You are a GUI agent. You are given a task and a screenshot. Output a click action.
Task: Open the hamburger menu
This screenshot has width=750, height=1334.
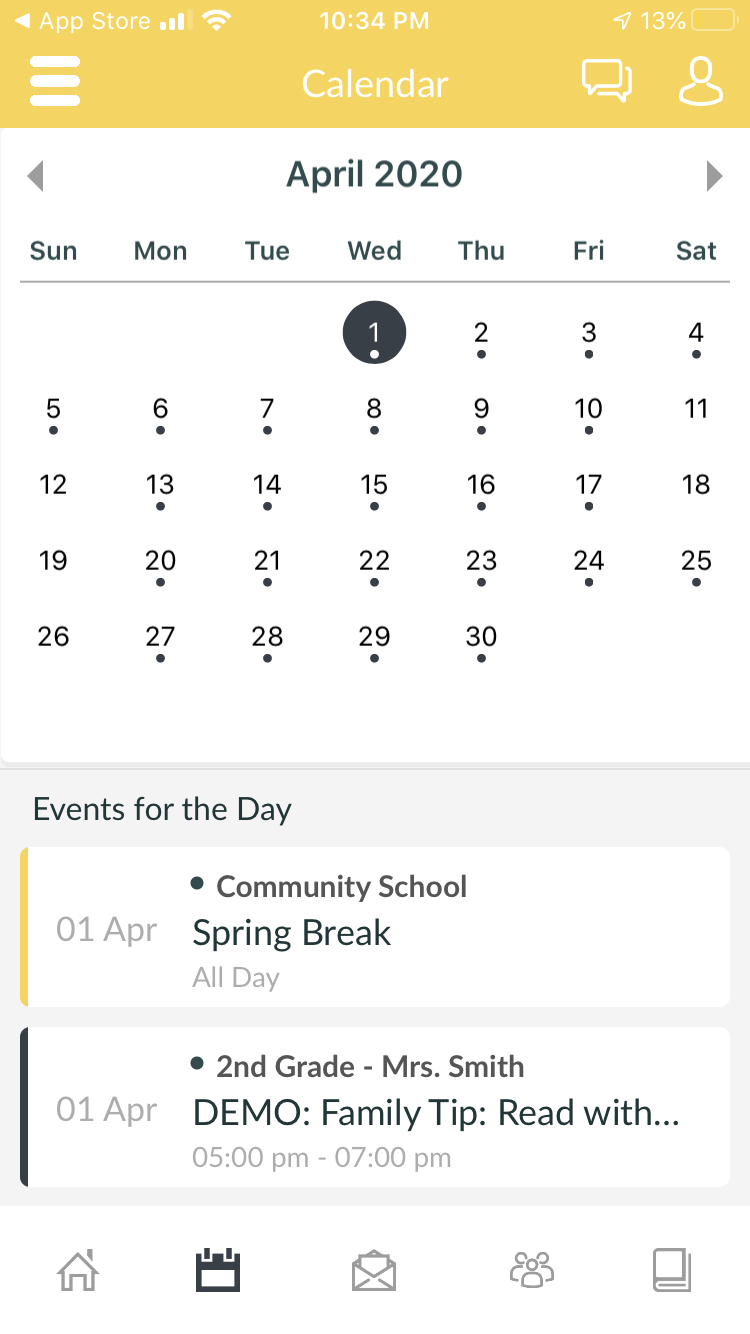pos(56,82)
